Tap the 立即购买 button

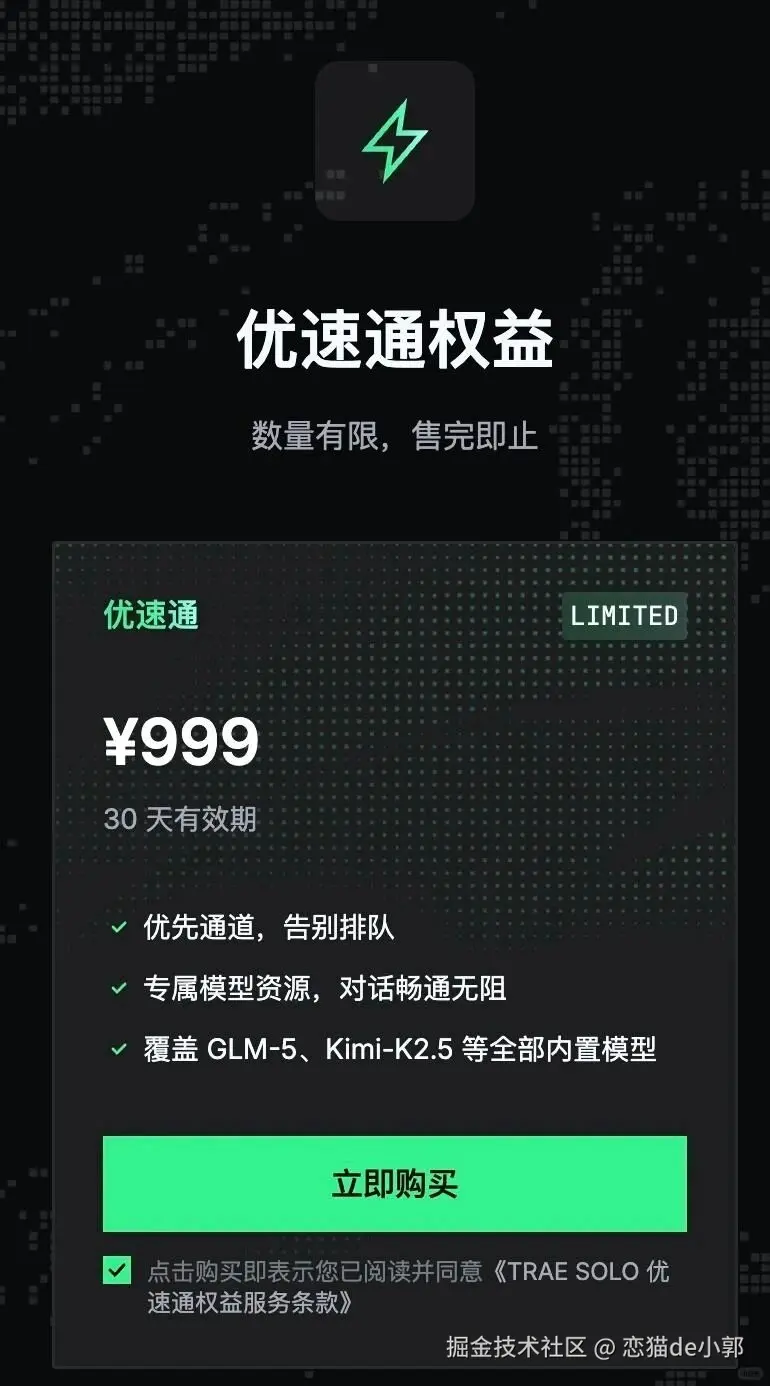[394, 1184]
